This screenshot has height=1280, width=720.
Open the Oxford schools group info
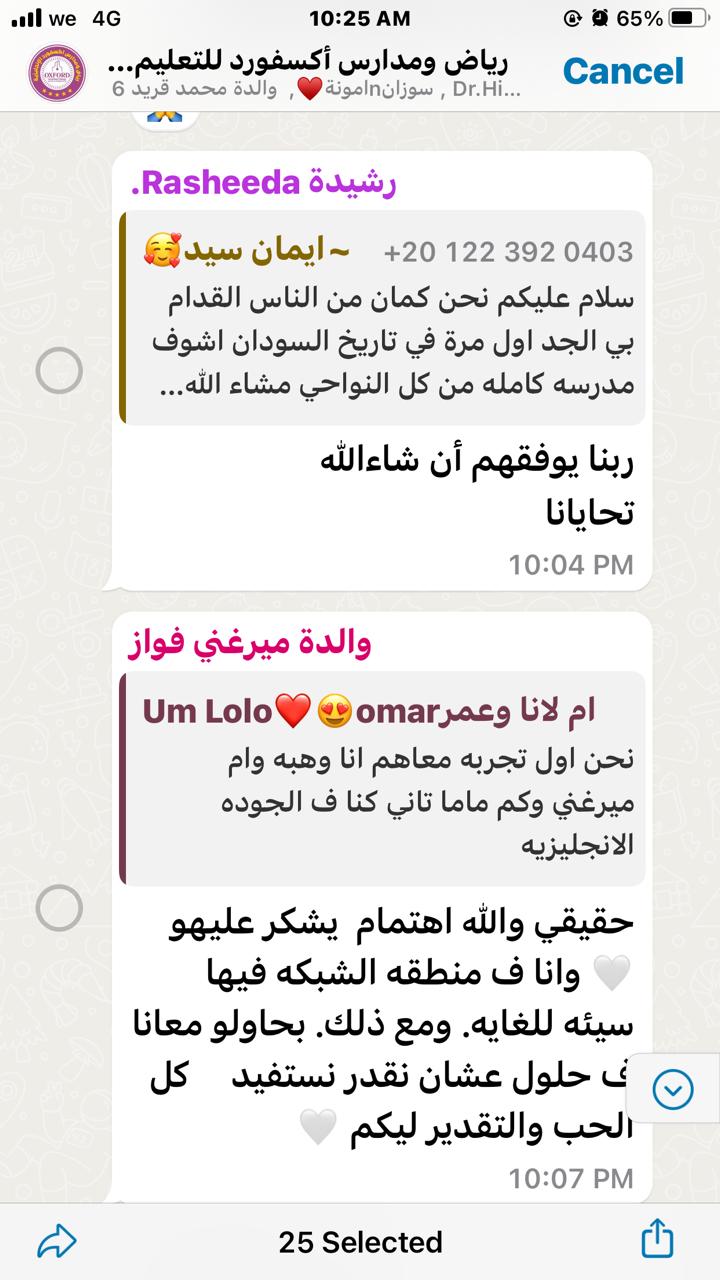(310, 72)
